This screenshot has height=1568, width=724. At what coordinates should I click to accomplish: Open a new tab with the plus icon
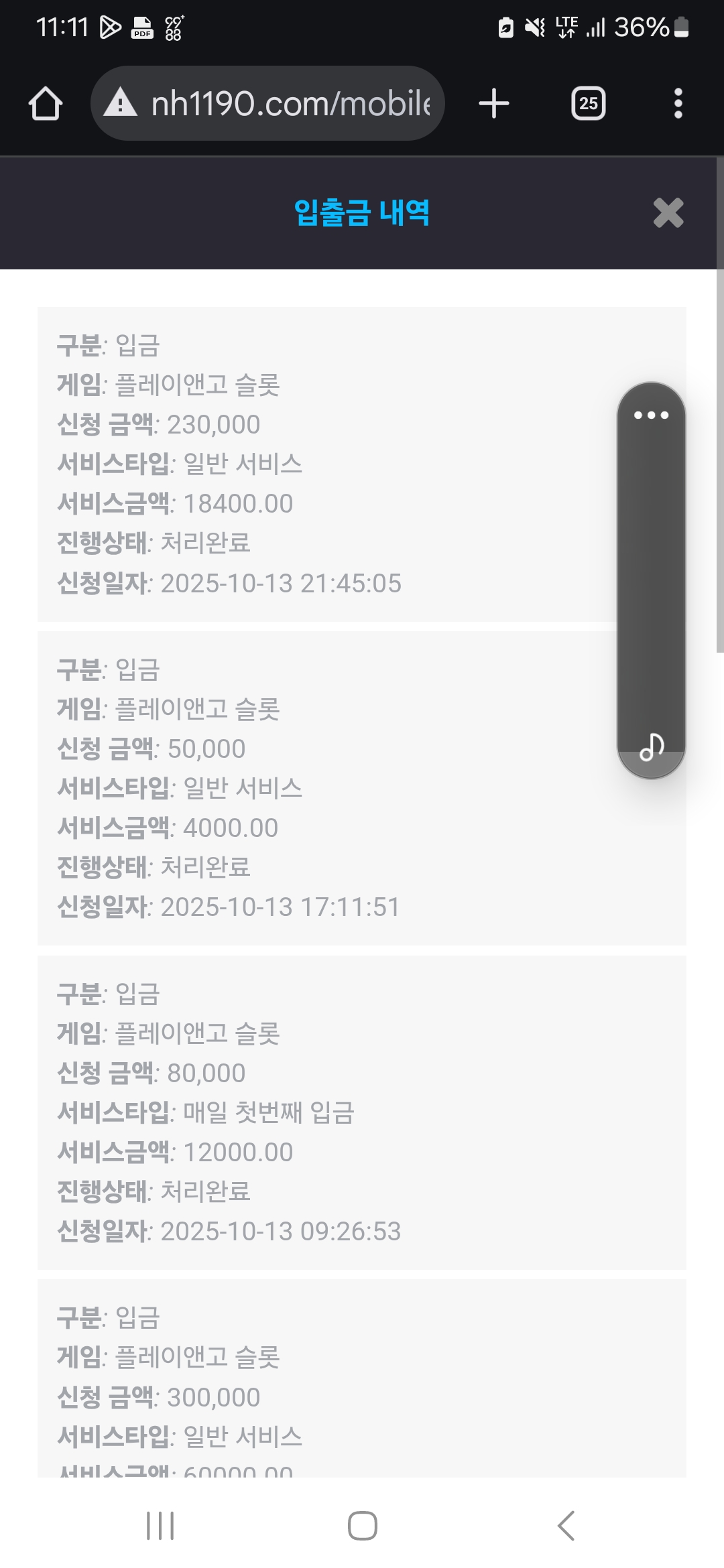tap(493, 103)
